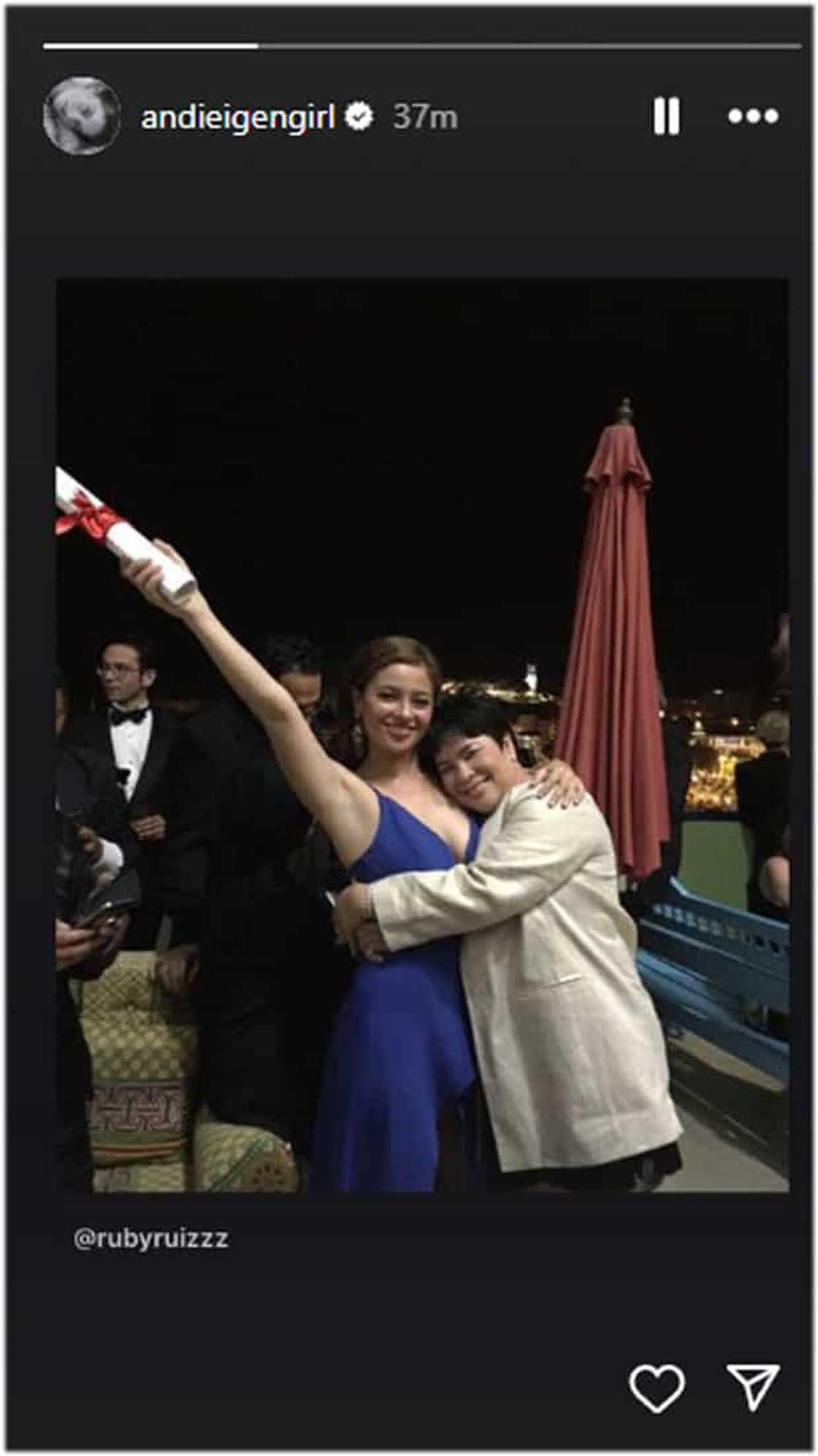Open the @rubyruizzz mention
The image size is (818, 1456).
(x=151, y=1238)
